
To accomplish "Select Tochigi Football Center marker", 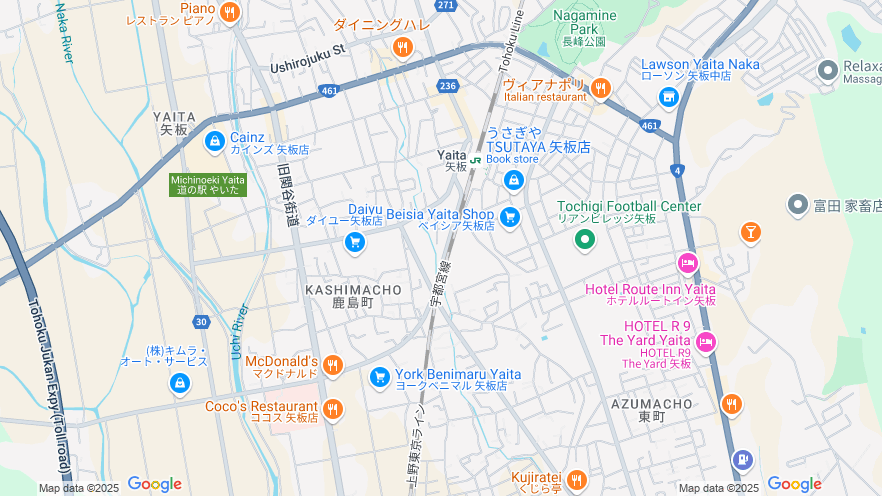I will coord(585,239).
